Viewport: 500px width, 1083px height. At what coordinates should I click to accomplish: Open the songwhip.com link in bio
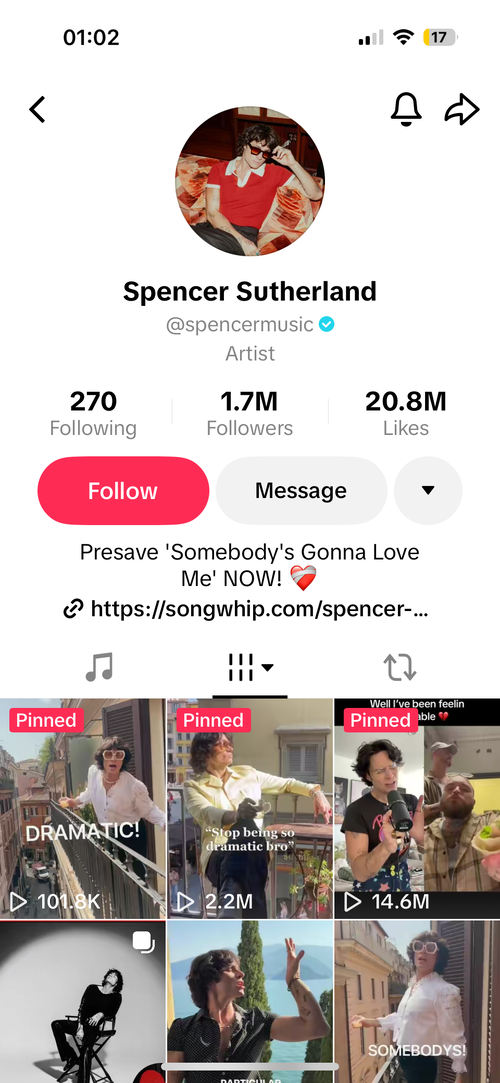coord(246,608)
